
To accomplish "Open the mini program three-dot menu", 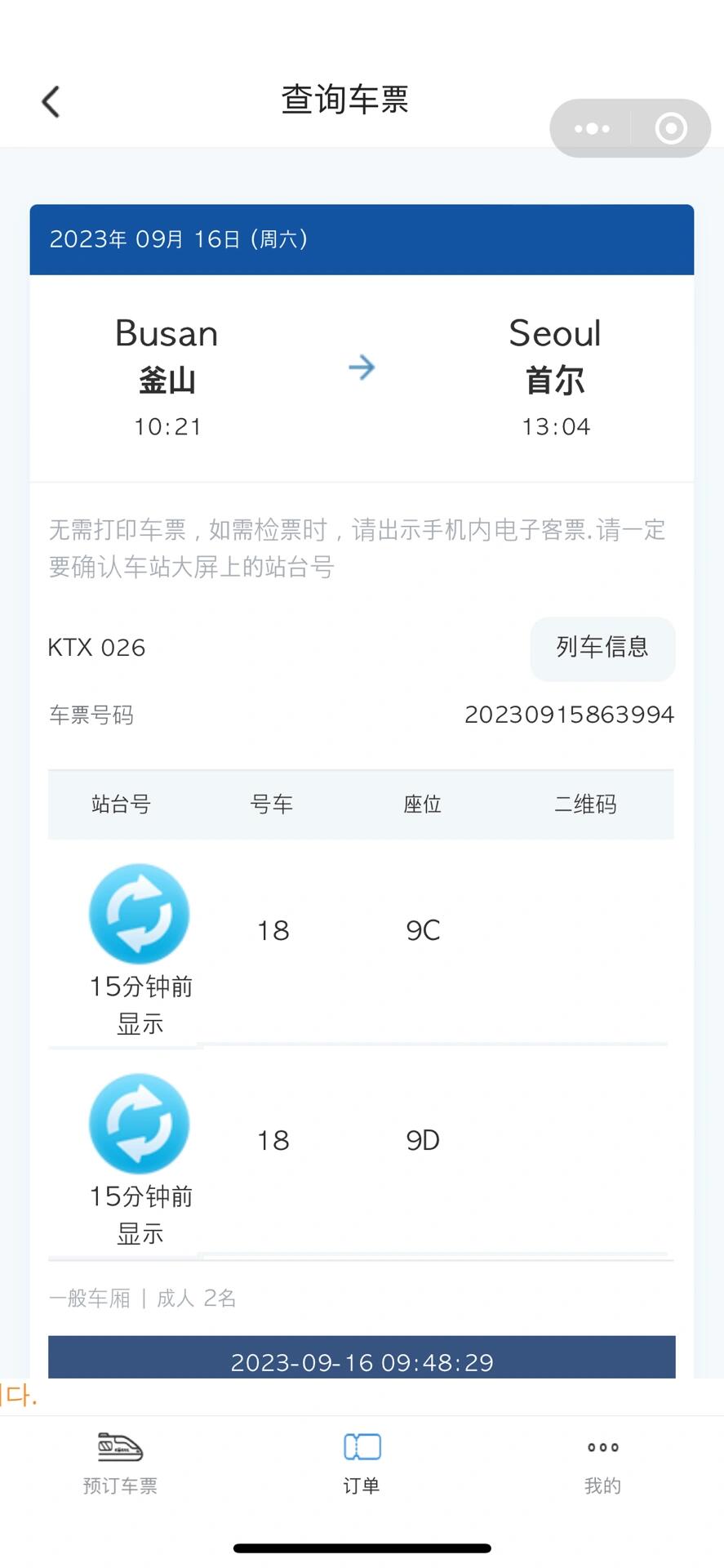I will (592, 128).
